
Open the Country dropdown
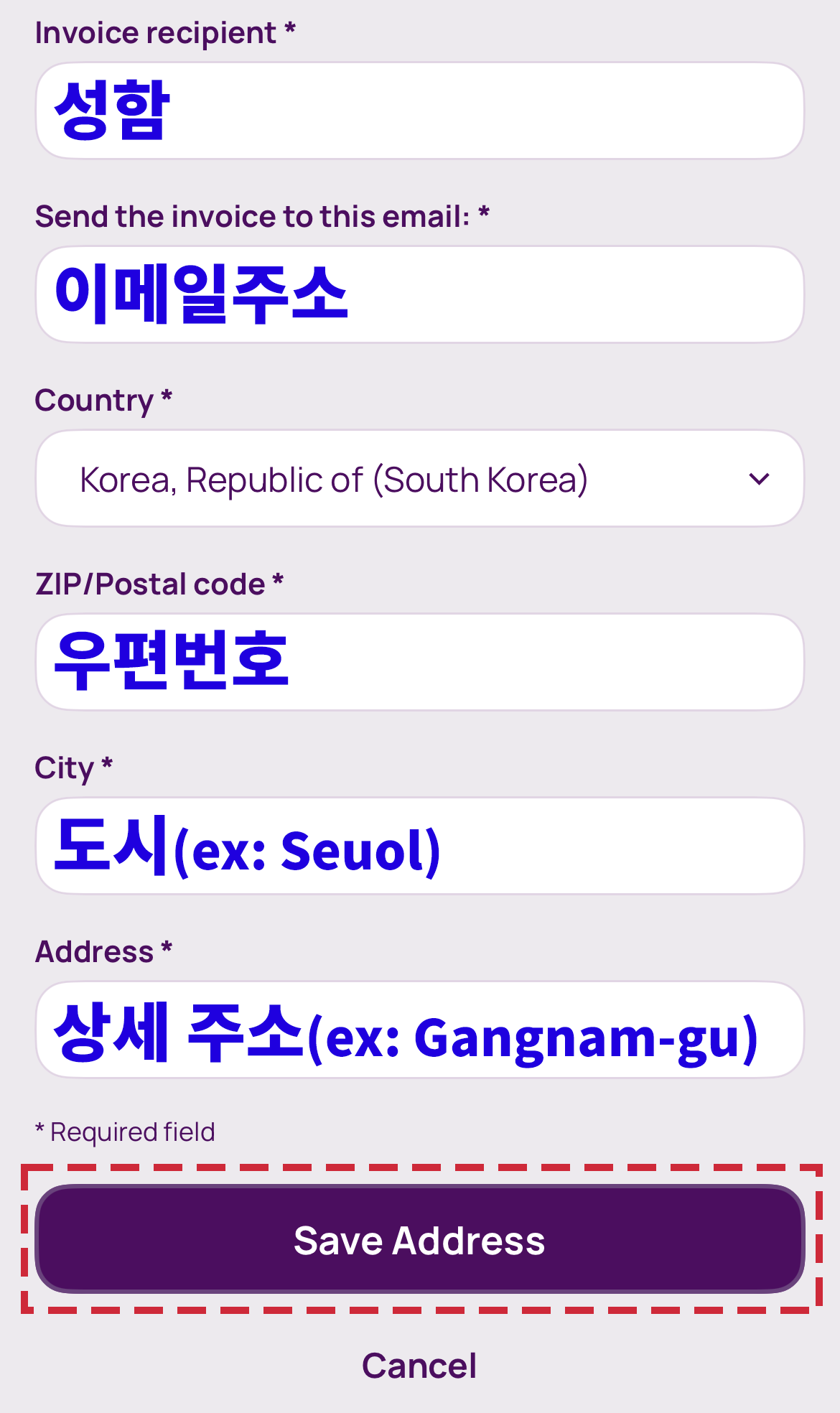419,478
